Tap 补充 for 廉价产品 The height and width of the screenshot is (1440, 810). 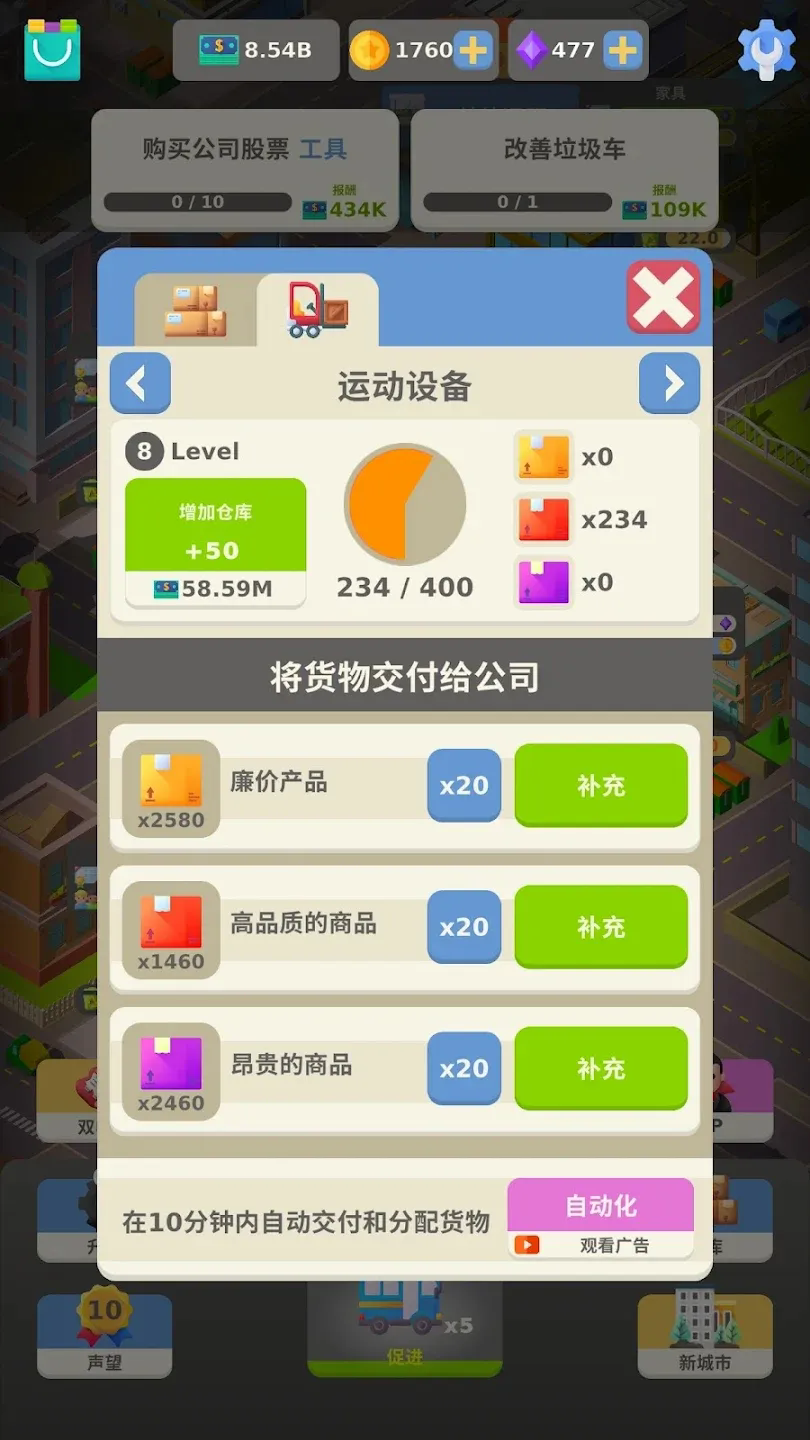click(601, 786)
